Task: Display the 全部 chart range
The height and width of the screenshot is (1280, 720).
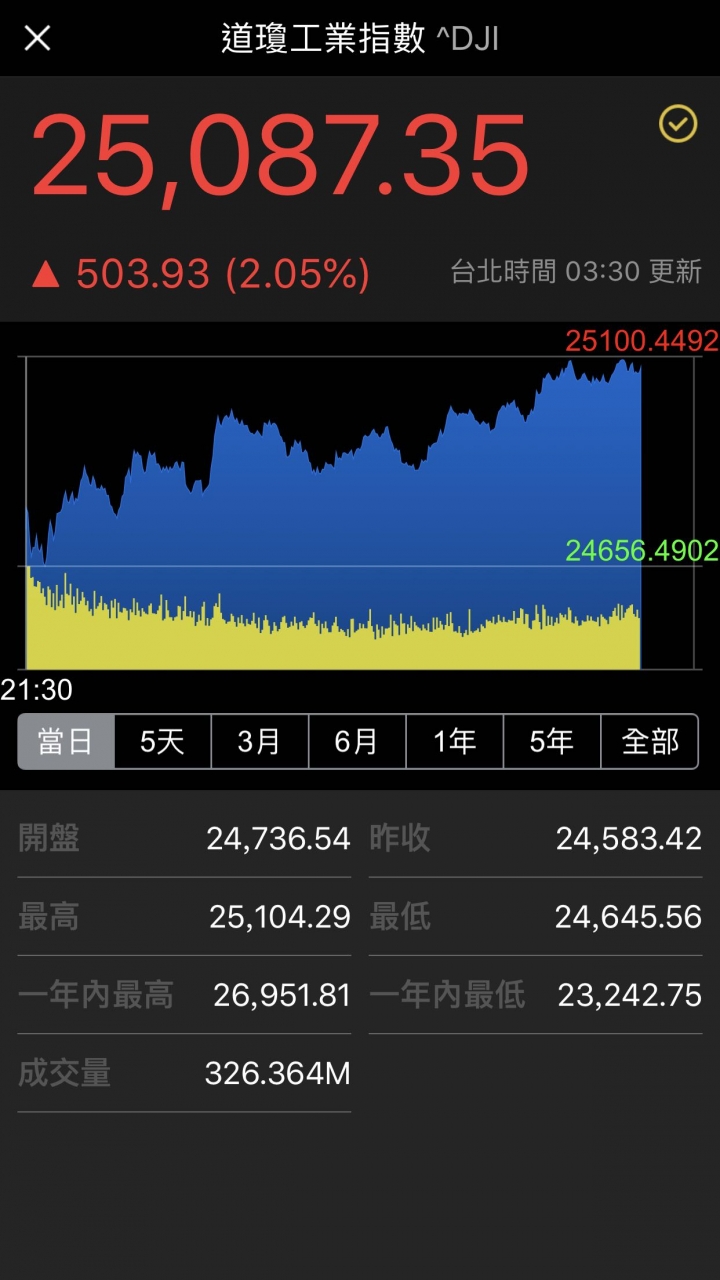Action: coord(649,741)
